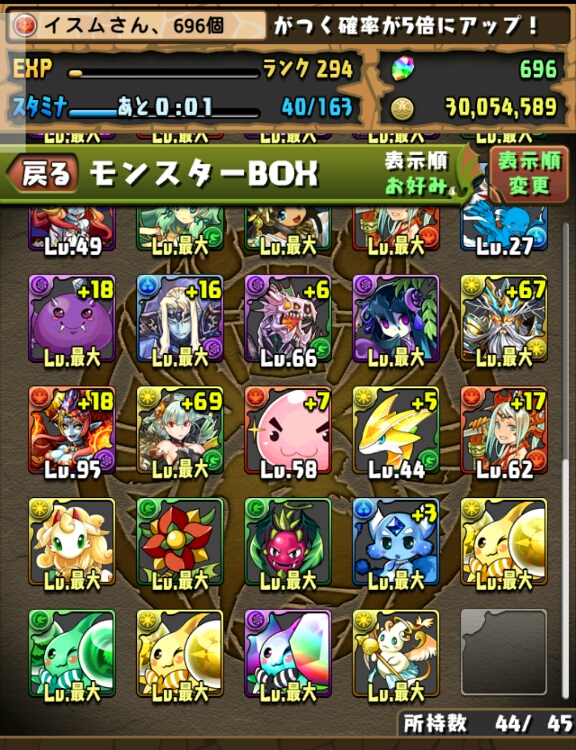Select the blue carbuncle with +3

pos(396,542)
